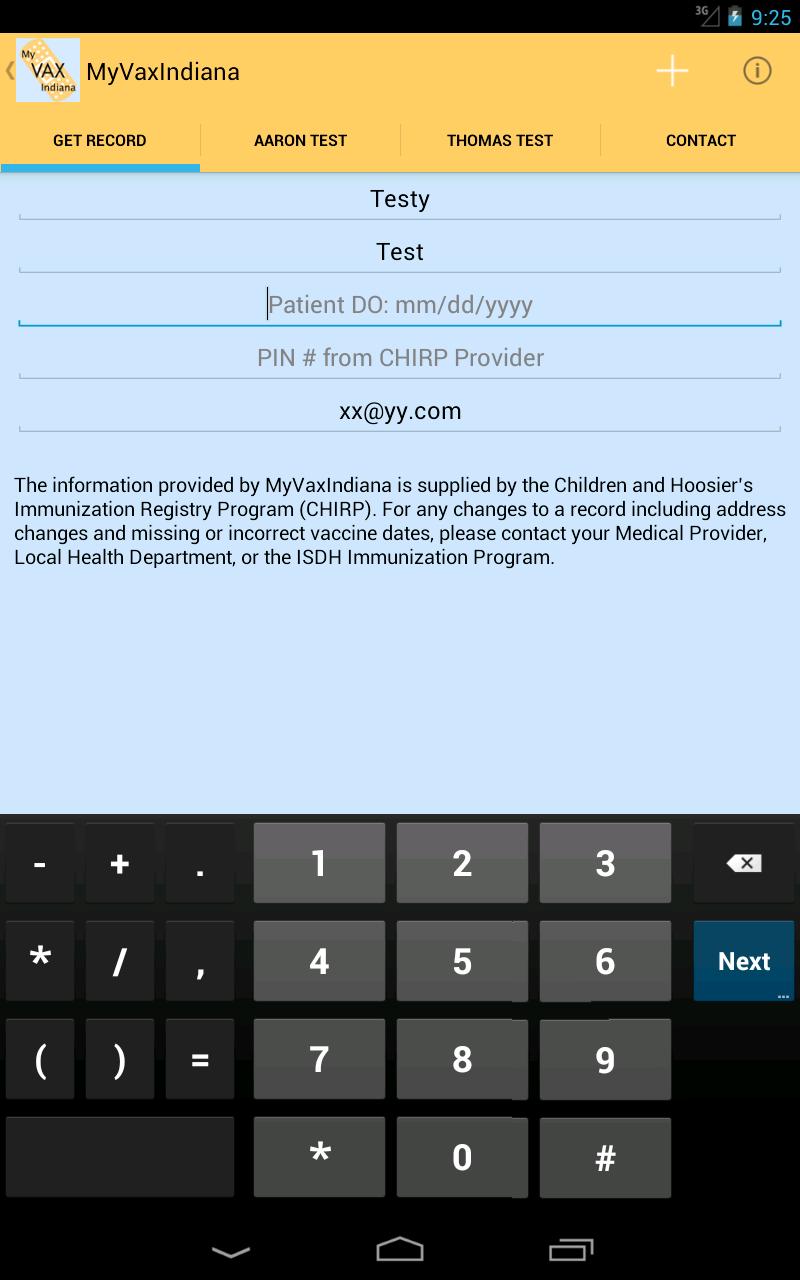Tap the PIN # from CHIRP Provider field
The width and height of the screenshot is (800, 1280).
400,358
